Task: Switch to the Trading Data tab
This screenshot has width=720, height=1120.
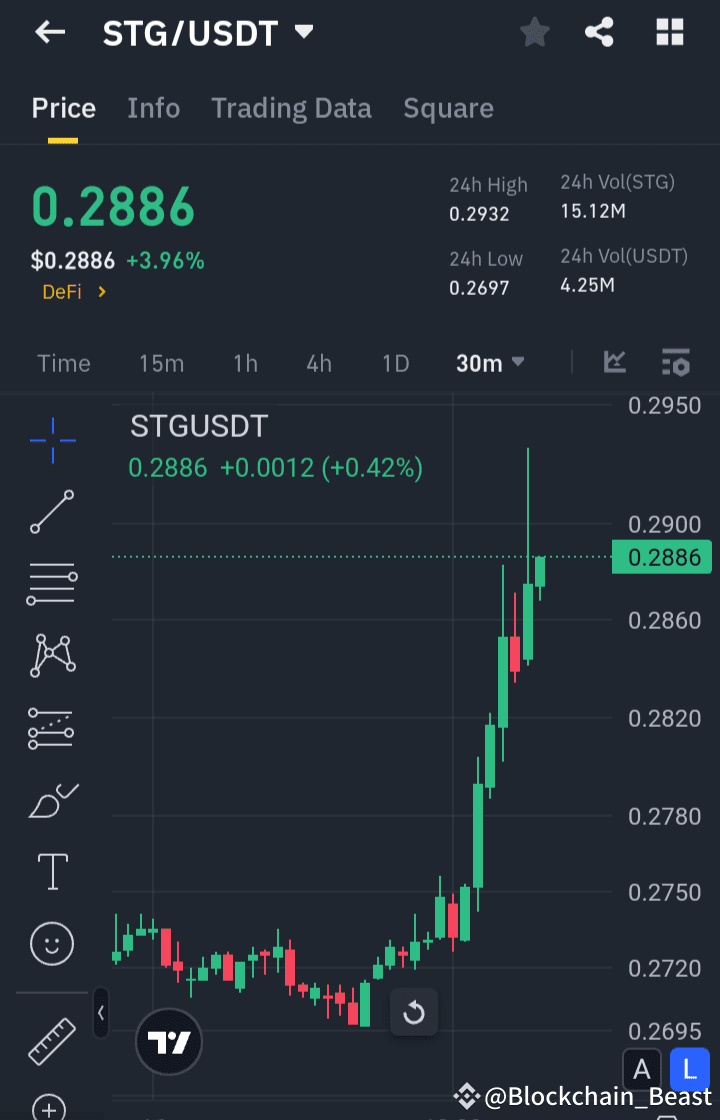Action: coord(291,108)
